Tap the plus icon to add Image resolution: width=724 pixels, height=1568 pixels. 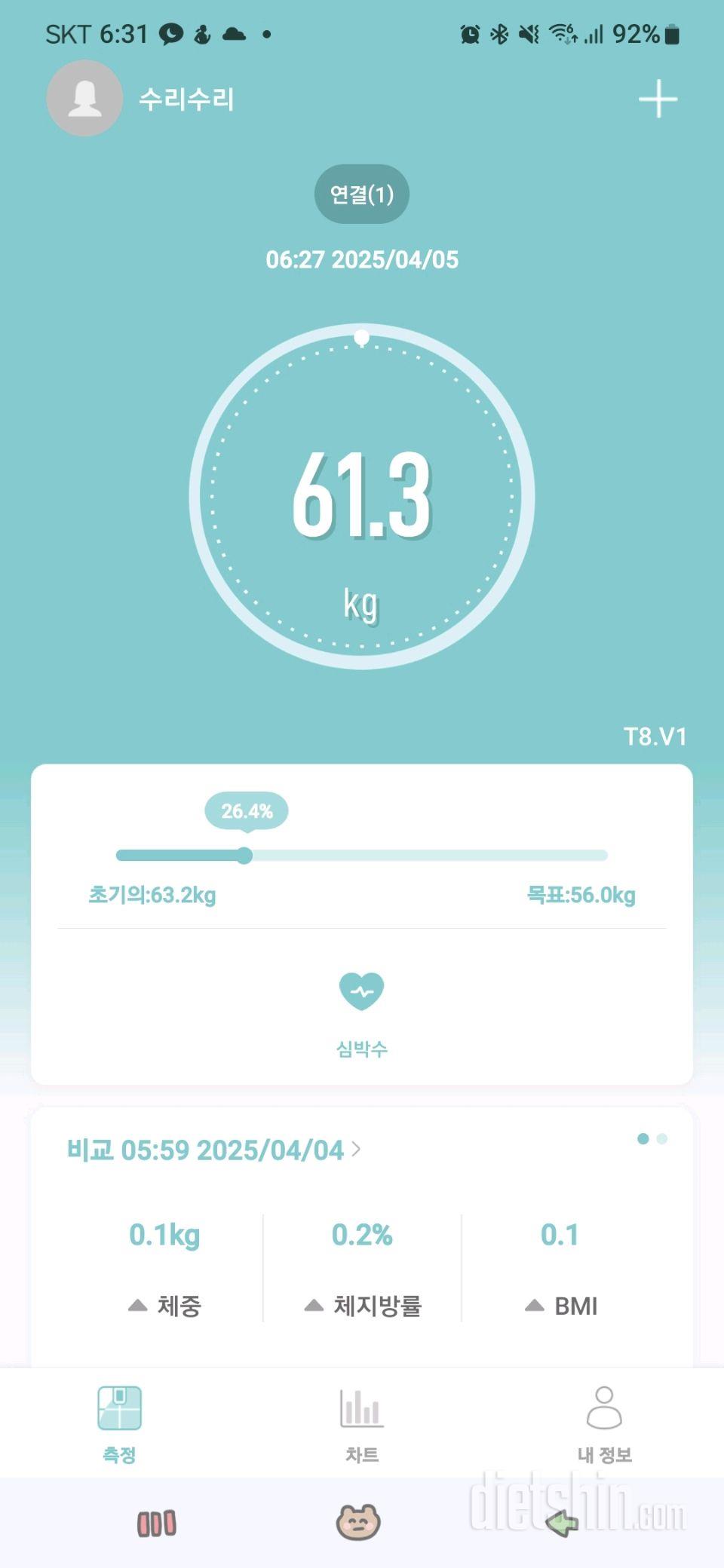pos(658,99)
